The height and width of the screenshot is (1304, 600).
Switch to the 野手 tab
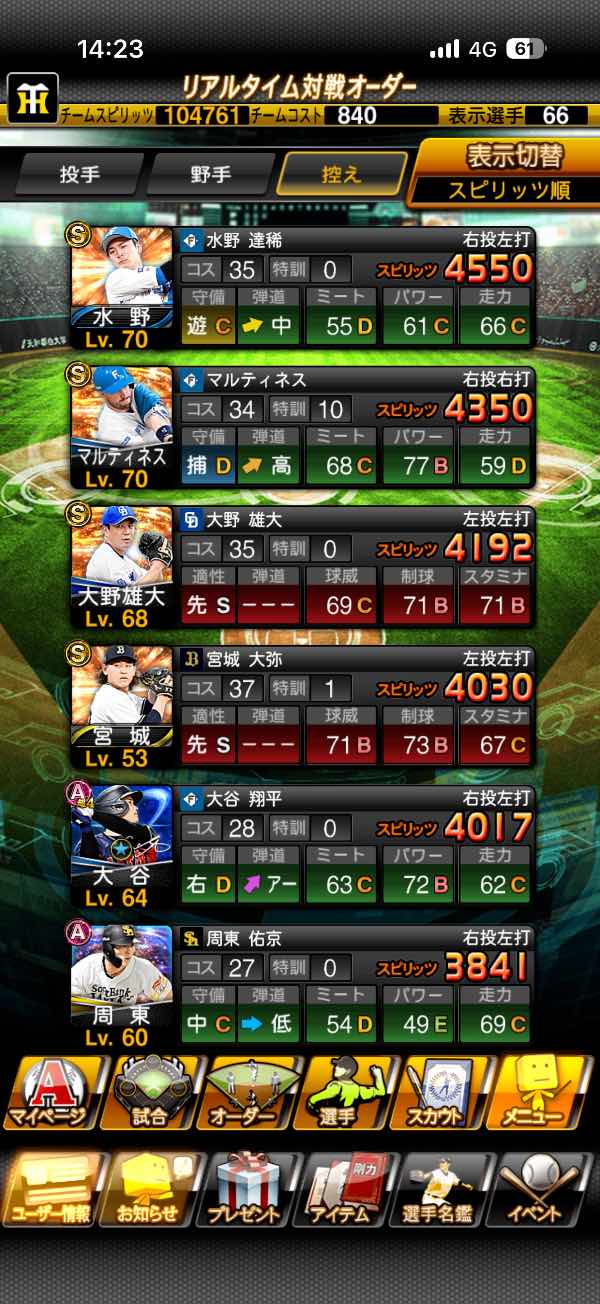(211, 174)
